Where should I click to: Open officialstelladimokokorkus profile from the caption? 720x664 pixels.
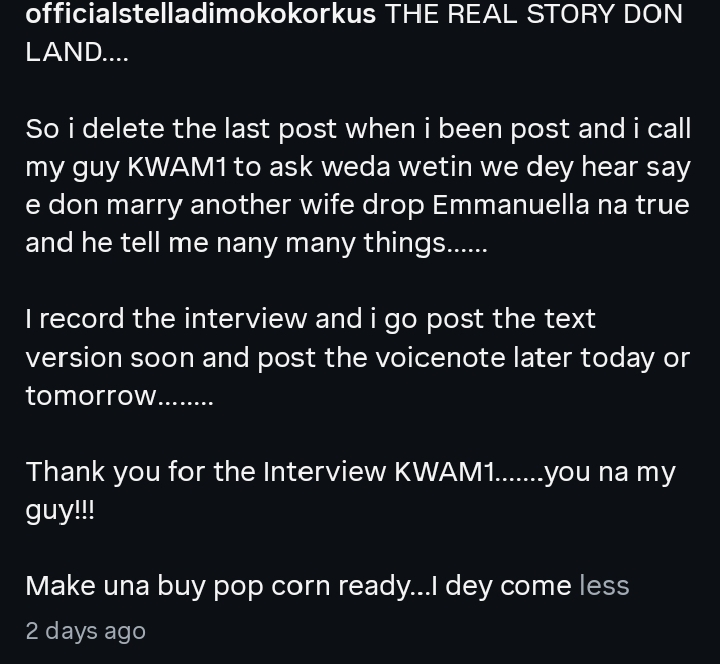[200, 15]
